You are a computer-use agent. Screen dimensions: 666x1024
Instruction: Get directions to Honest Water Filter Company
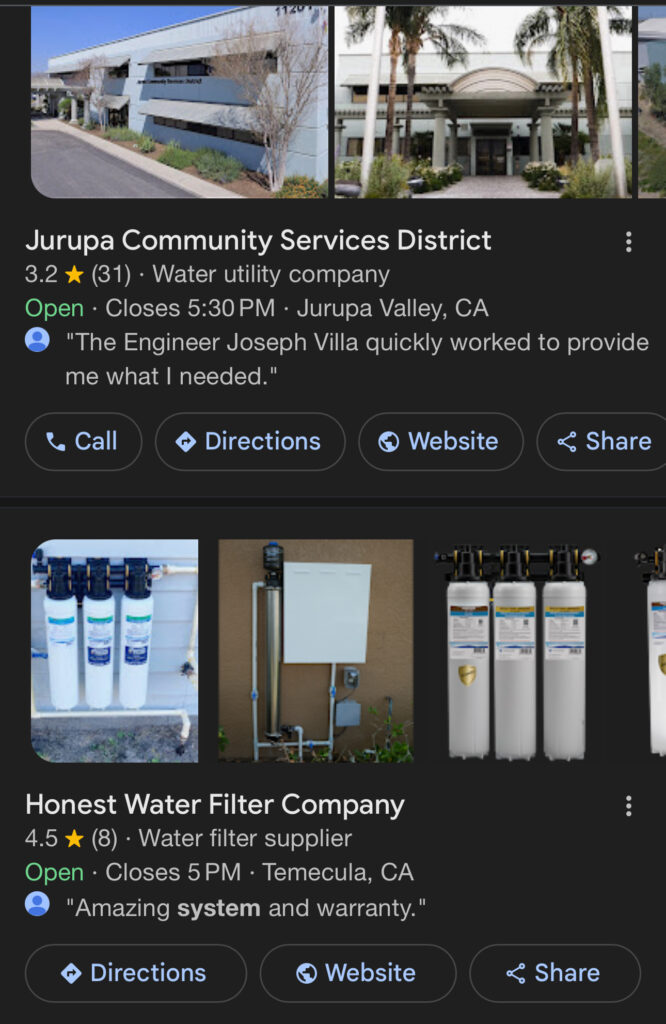[135, 973]
